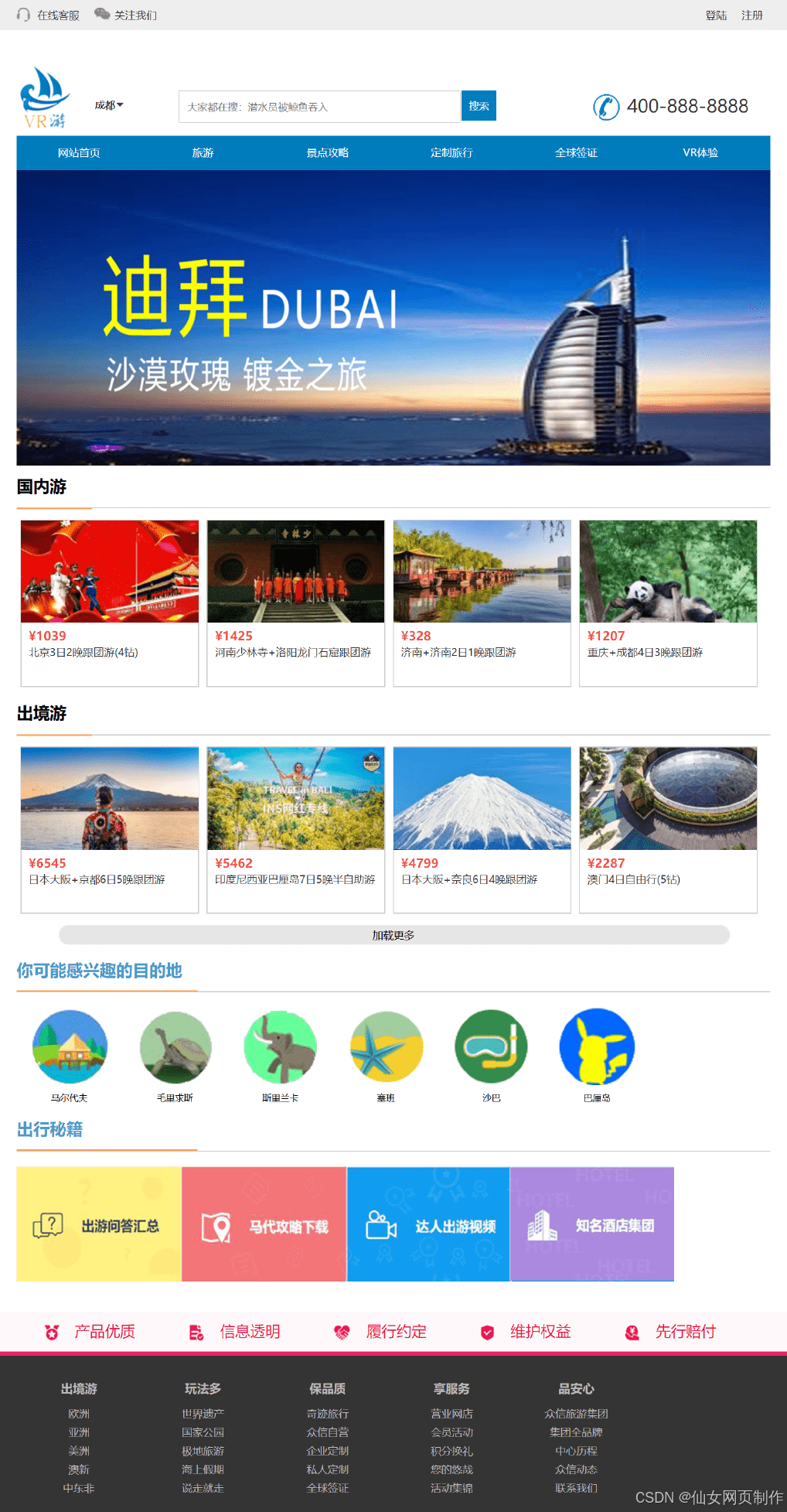Image resolution: width=787 pixels, height=1512 pixels.
Task: Click the 维护权益 shield icon
Action: [x=487, y=1333]
